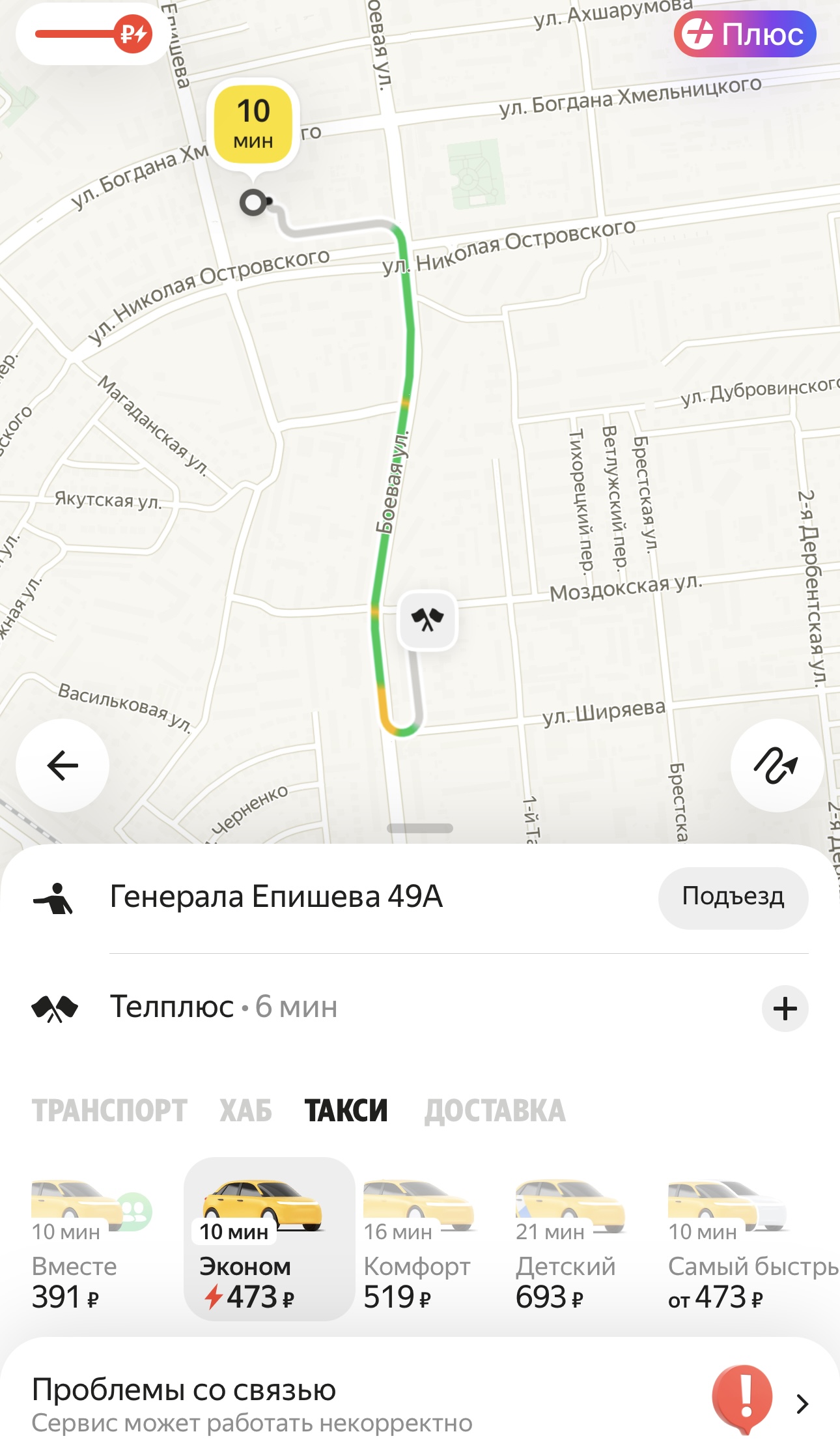Open the route options button
The height and width of the screenshot is (1449, 840).
point(776,765)
